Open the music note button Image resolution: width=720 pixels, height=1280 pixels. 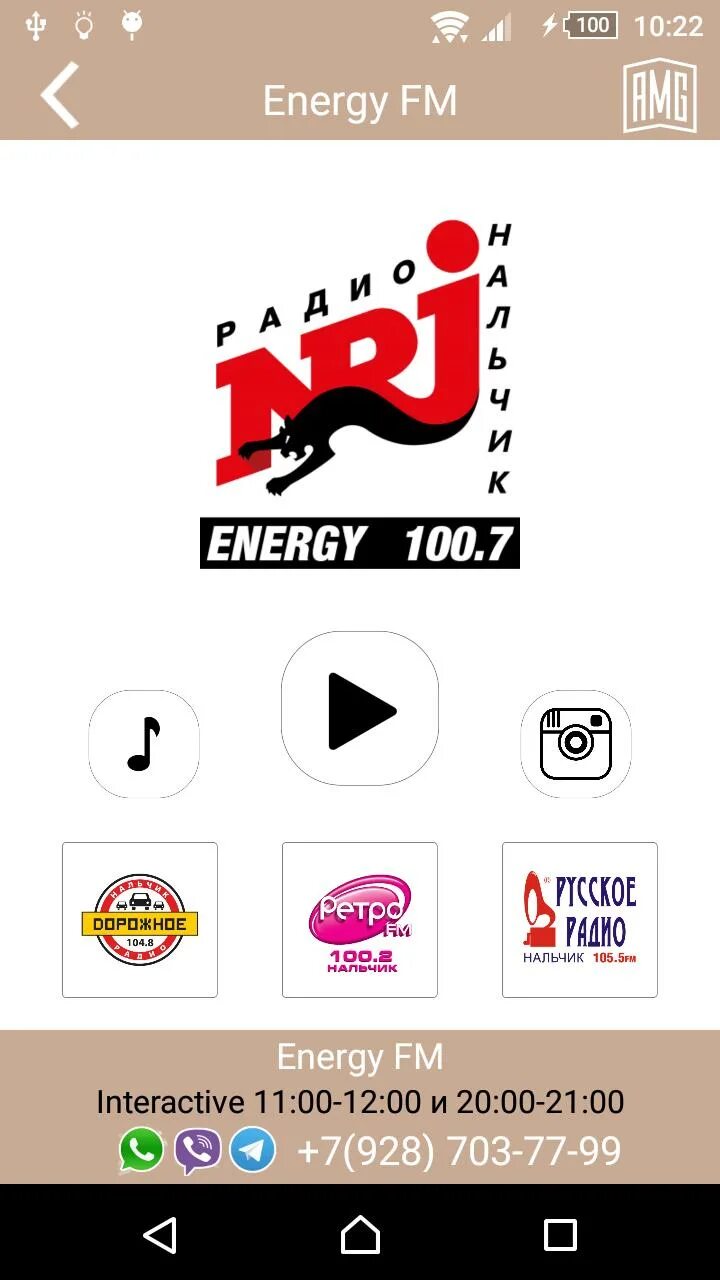pyautogui.click(x=144, y=744)
